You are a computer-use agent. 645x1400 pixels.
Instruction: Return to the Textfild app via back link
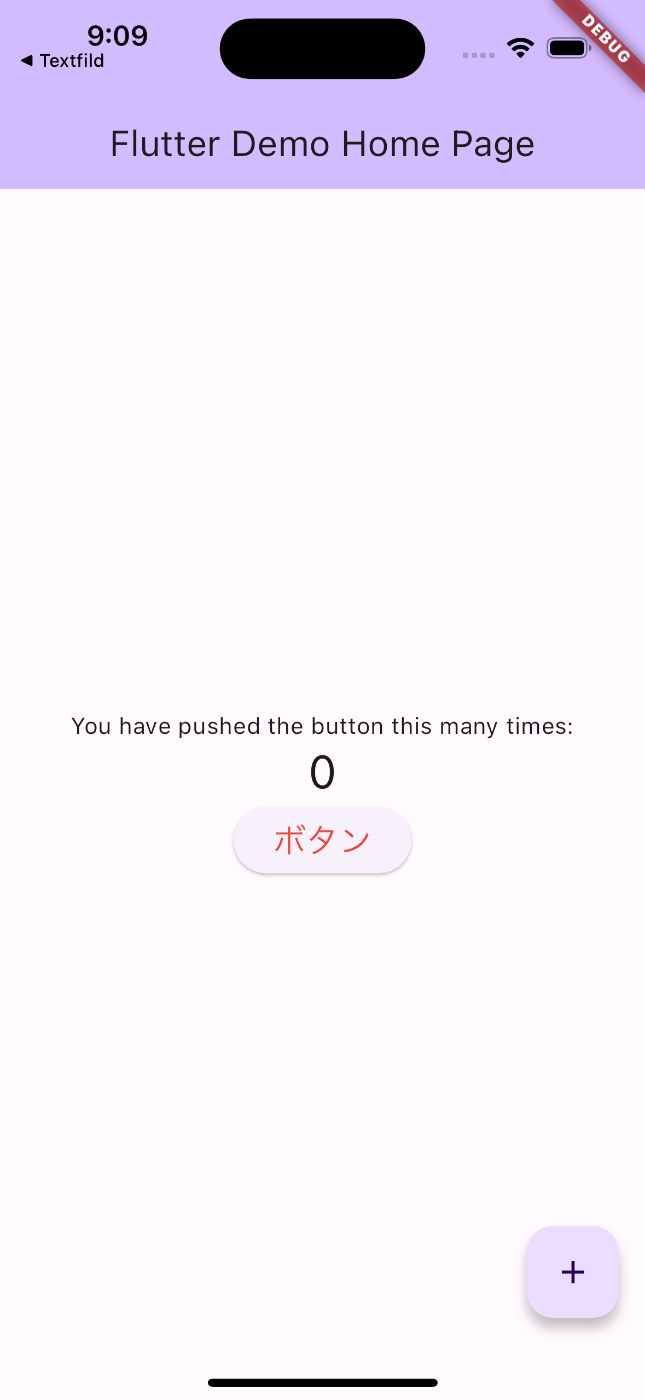[62, 61]
